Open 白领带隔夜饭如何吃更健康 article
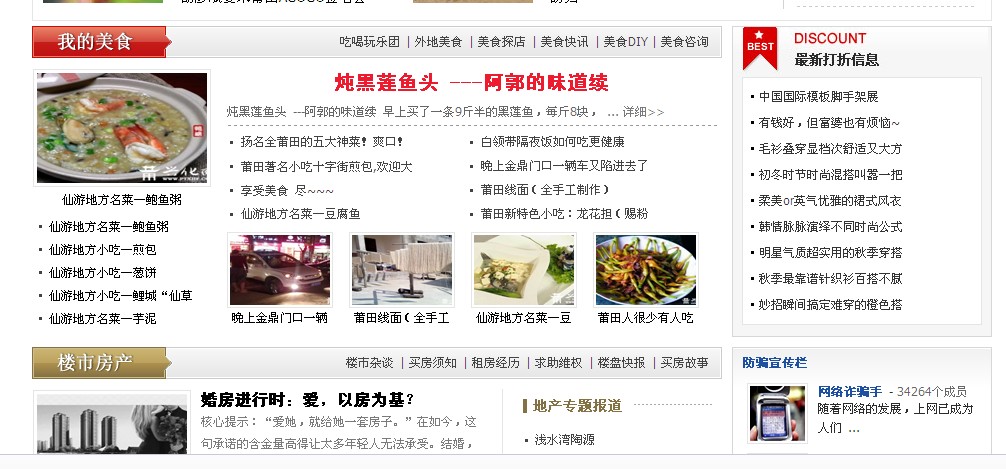Screen dimensions: 1006x469 pos(552,142)
